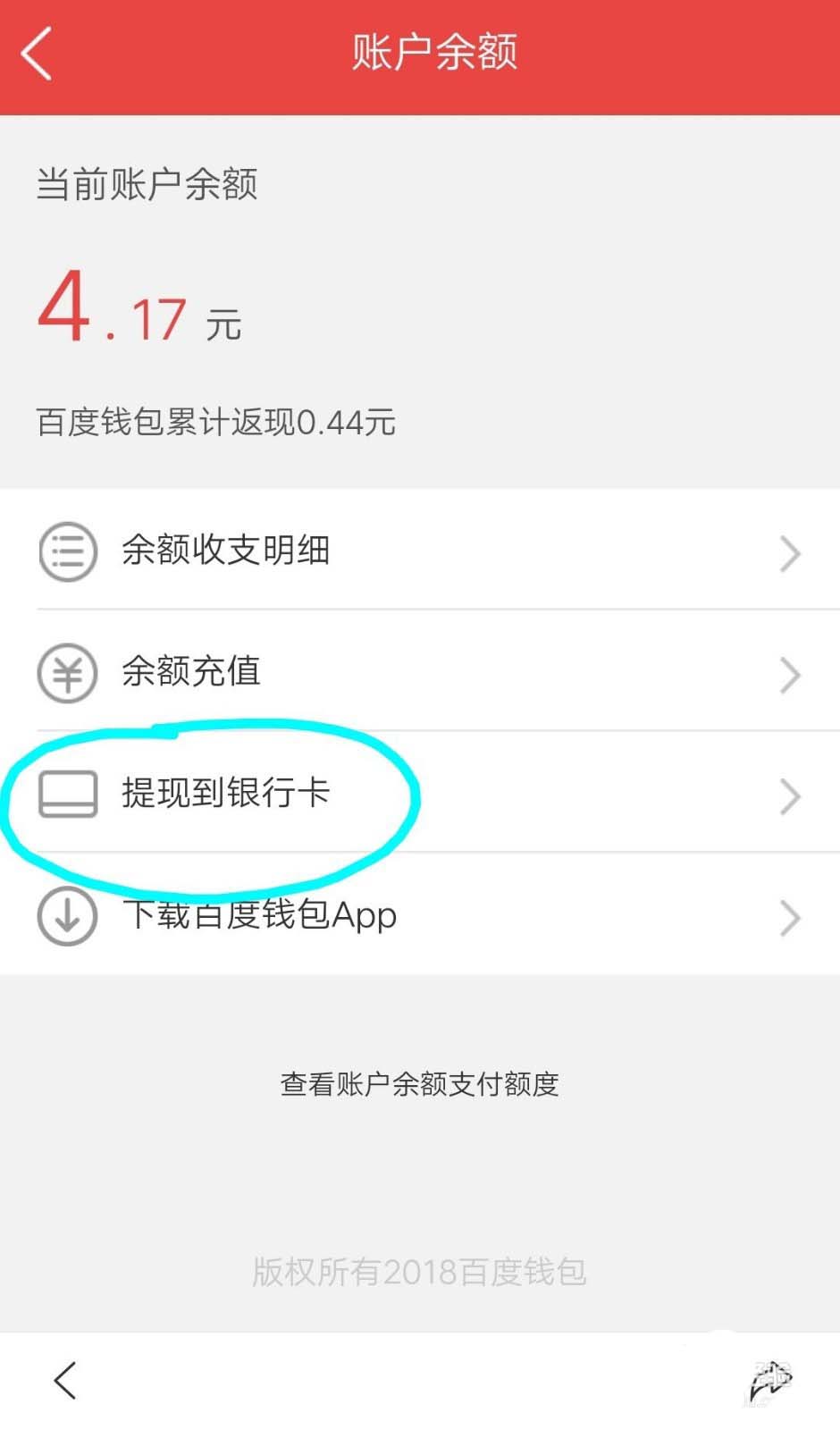Open 余额收支明细 balance details
Image resolution: width=840 pixels, height=1430 pixels.
pos(420,551)
